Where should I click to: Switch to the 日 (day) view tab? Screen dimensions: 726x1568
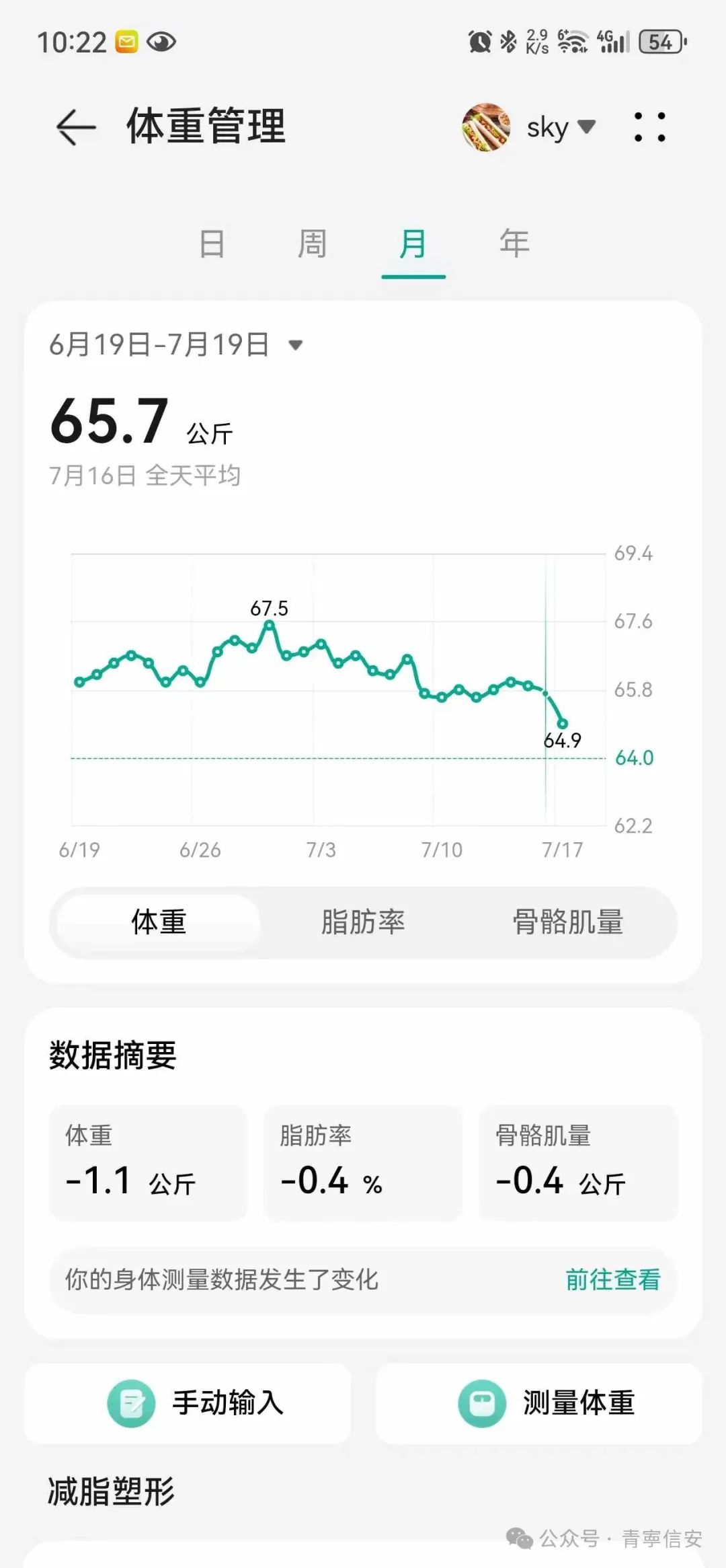click(x=212, y=244)
